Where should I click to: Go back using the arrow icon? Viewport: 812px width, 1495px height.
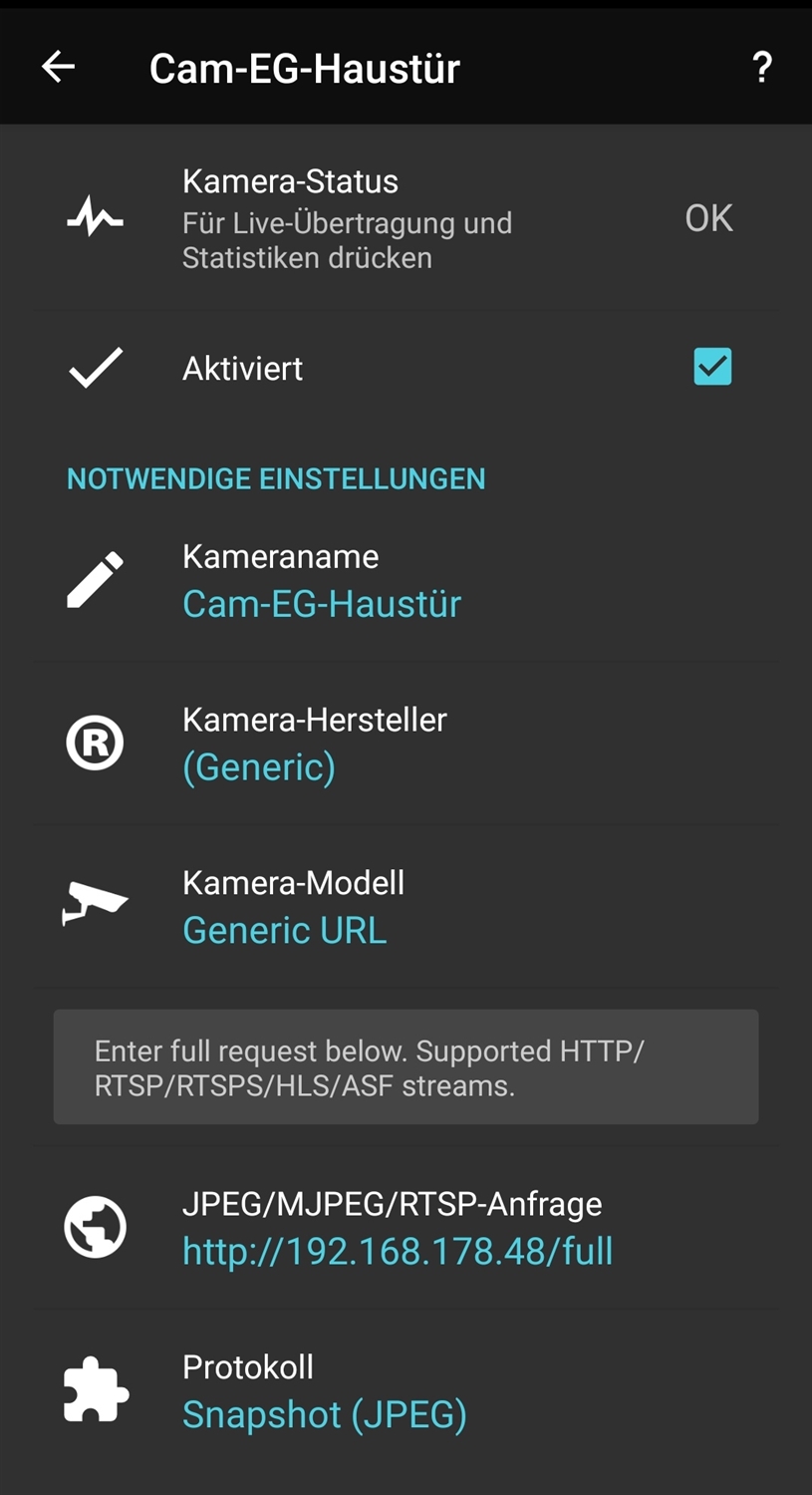[59, 68]
